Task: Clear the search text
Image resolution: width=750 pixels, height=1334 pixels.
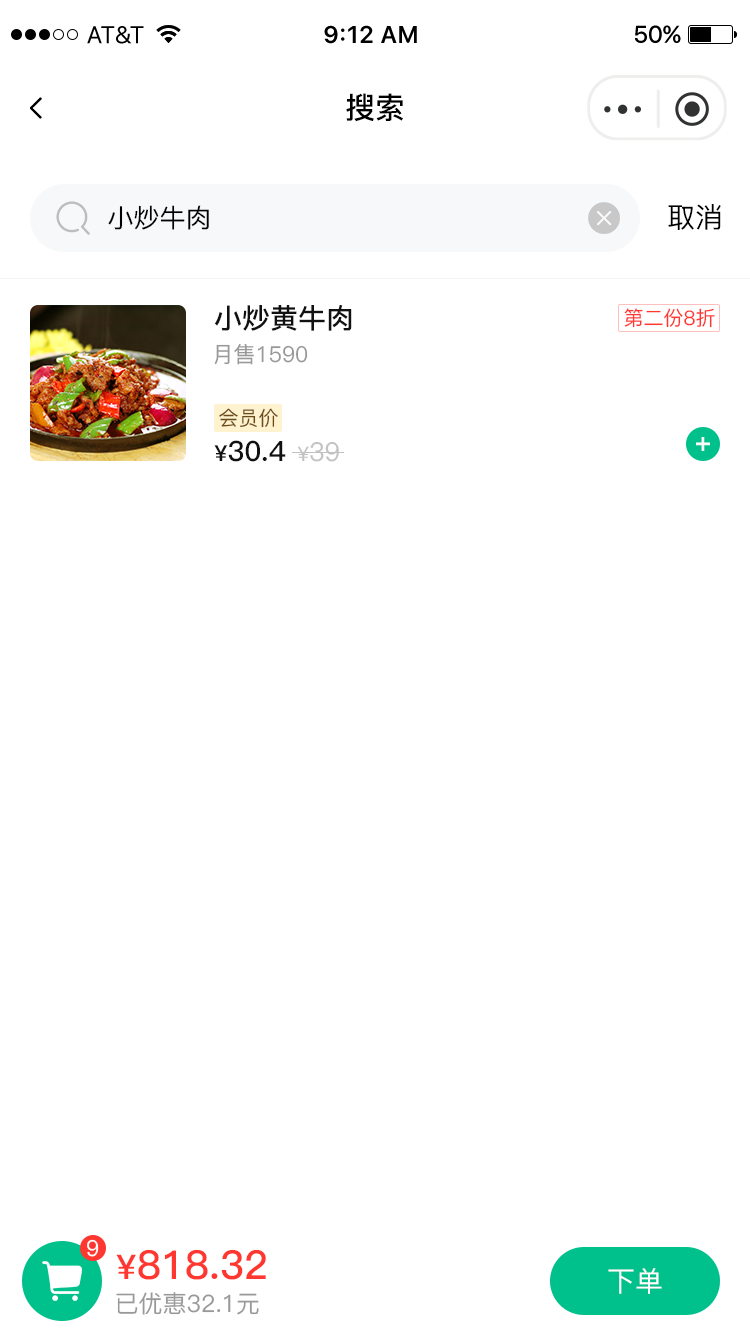Action: point(603,218)
